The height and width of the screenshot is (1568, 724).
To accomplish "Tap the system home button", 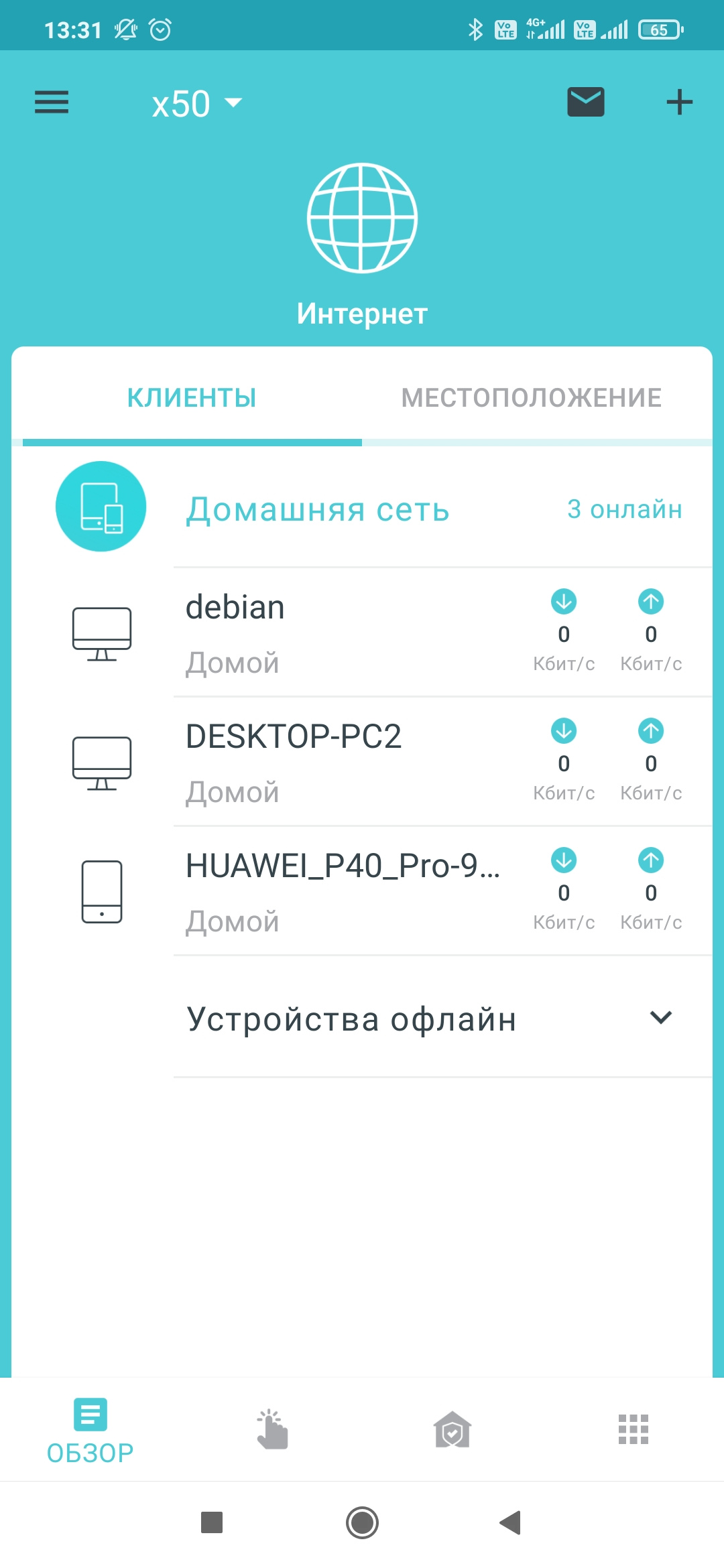I will 362,1522.
